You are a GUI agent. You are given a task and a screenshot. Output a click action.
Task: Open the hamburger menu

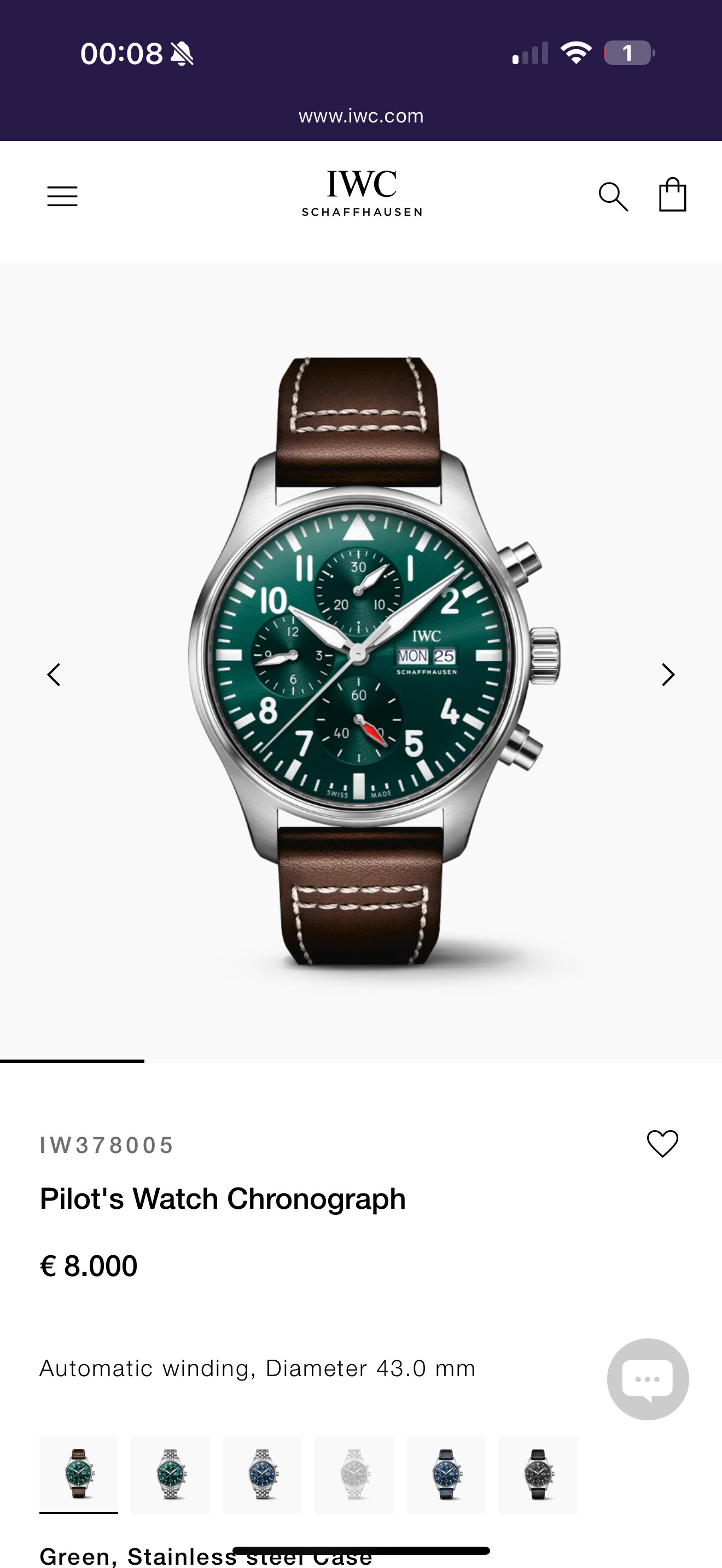(62, 196)
